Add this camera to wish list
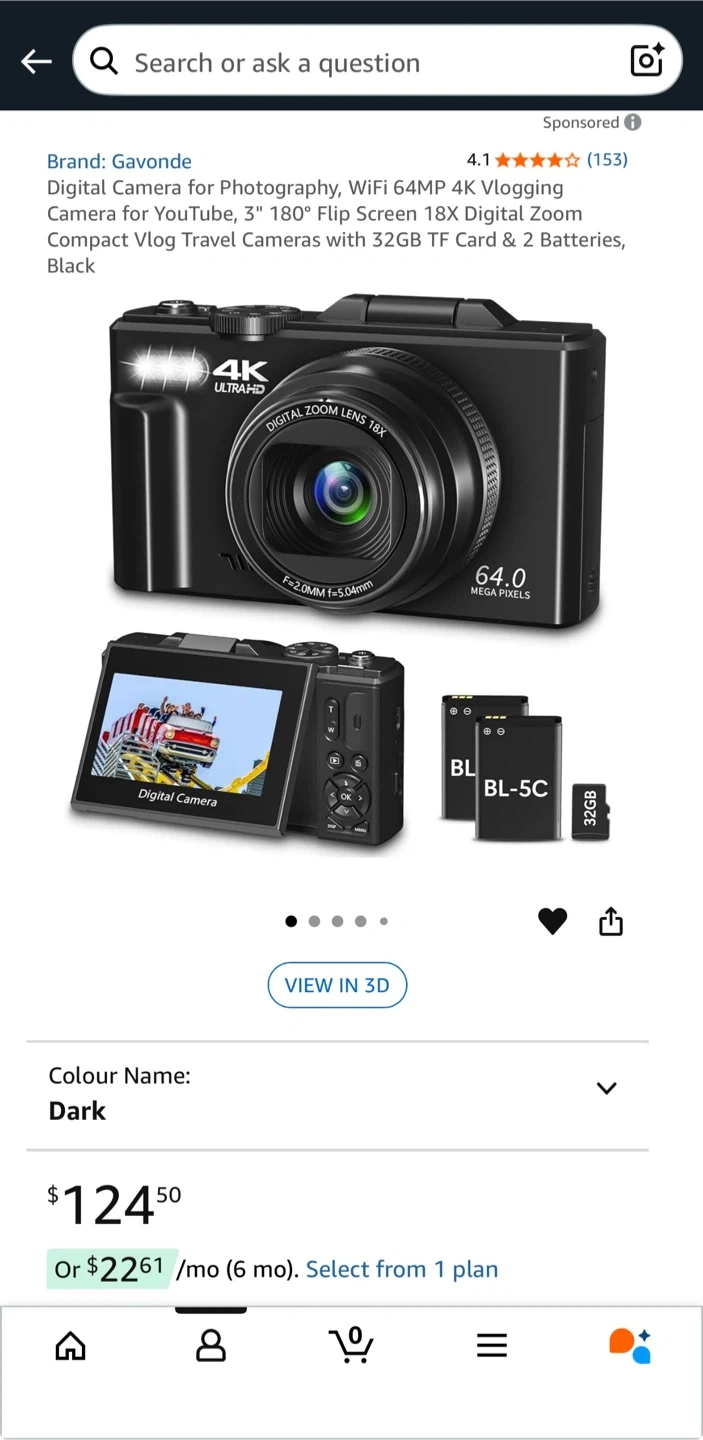 pyautogui.click(x=552, y=921)
